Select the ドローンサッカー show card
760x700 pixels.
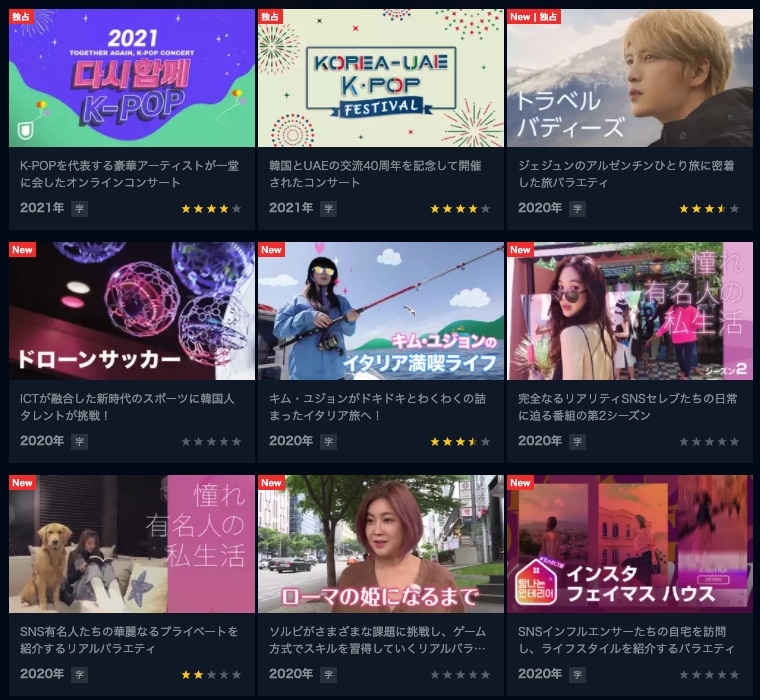(x=131, y=311)
